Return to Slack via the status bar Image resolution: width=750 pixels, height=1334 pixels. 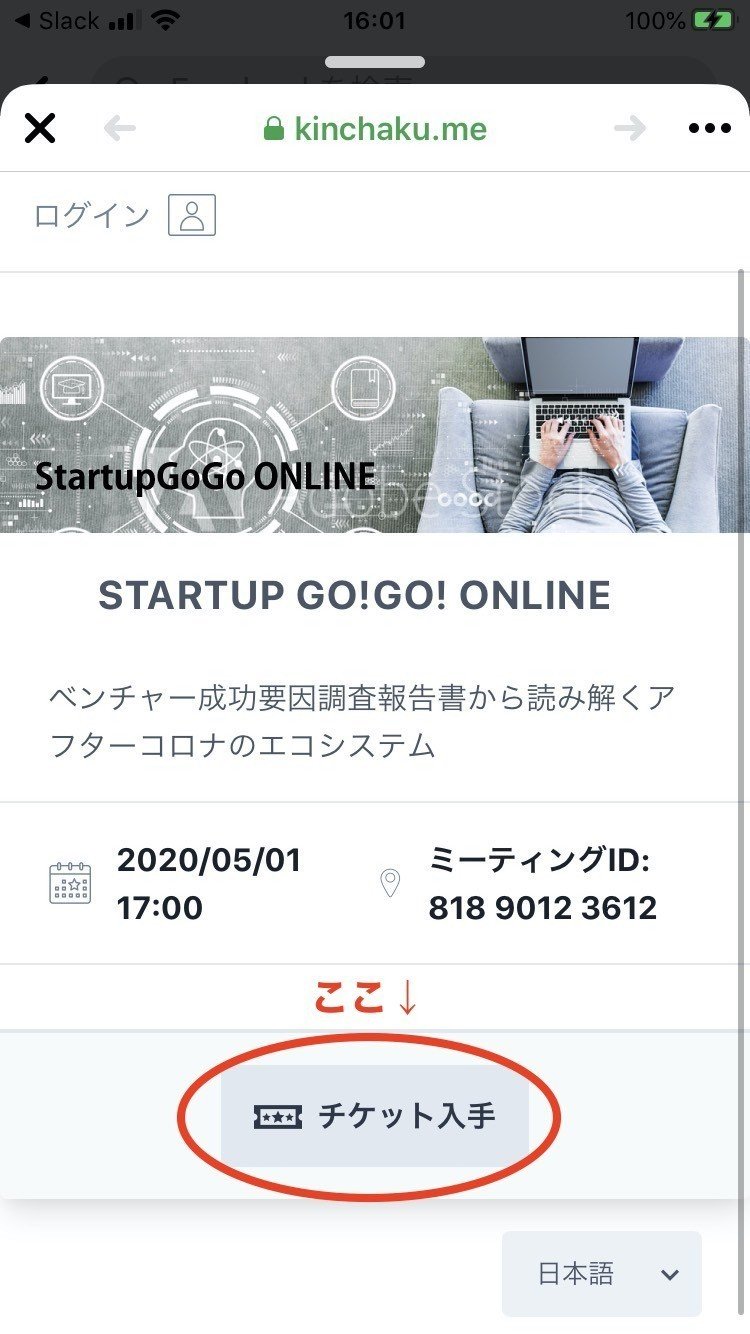pos(58,21)
